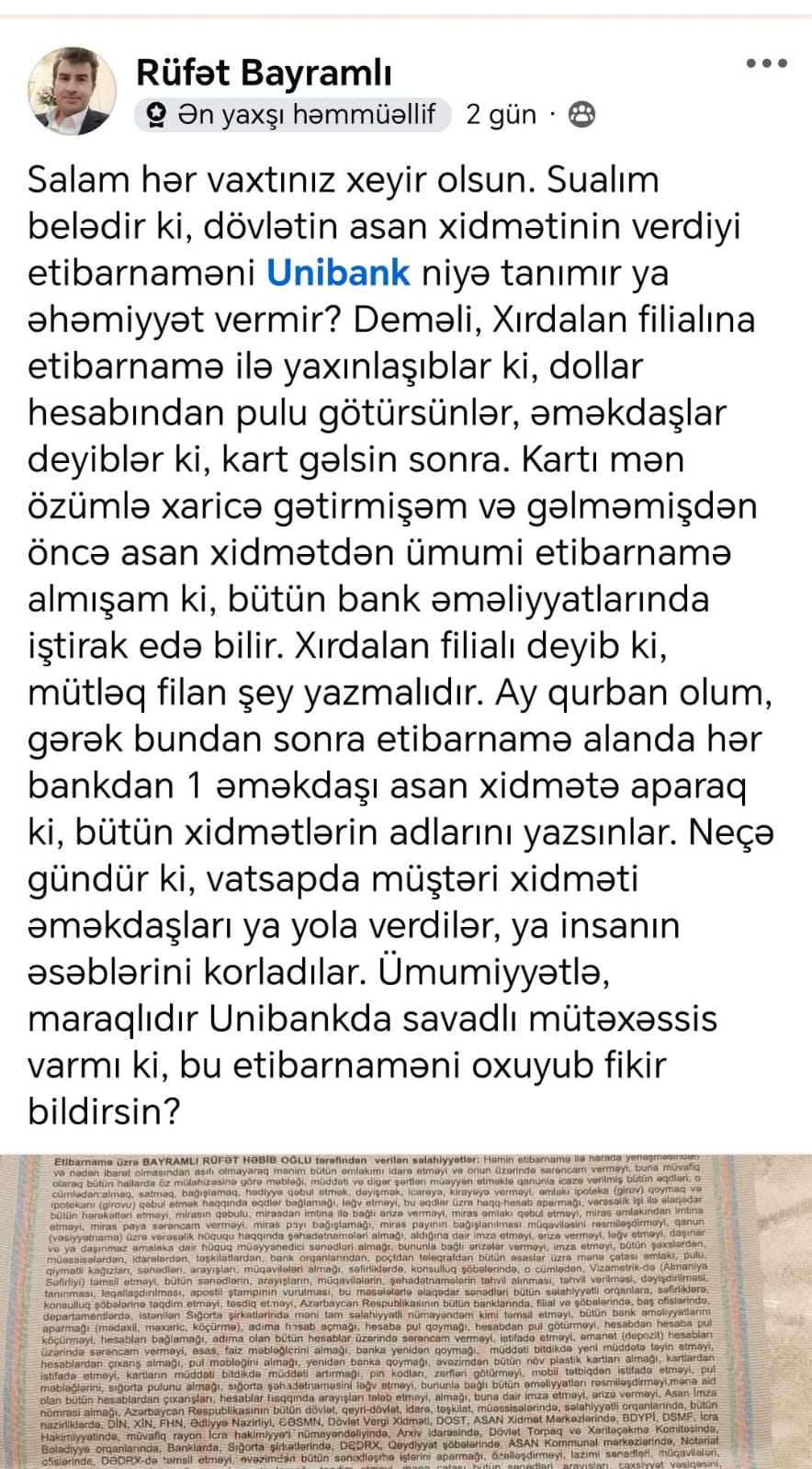Open Rüfət Bayramlı's profile picture
Screen dimensions: 812x1469
pyautogui.click(x=73, y=91)
